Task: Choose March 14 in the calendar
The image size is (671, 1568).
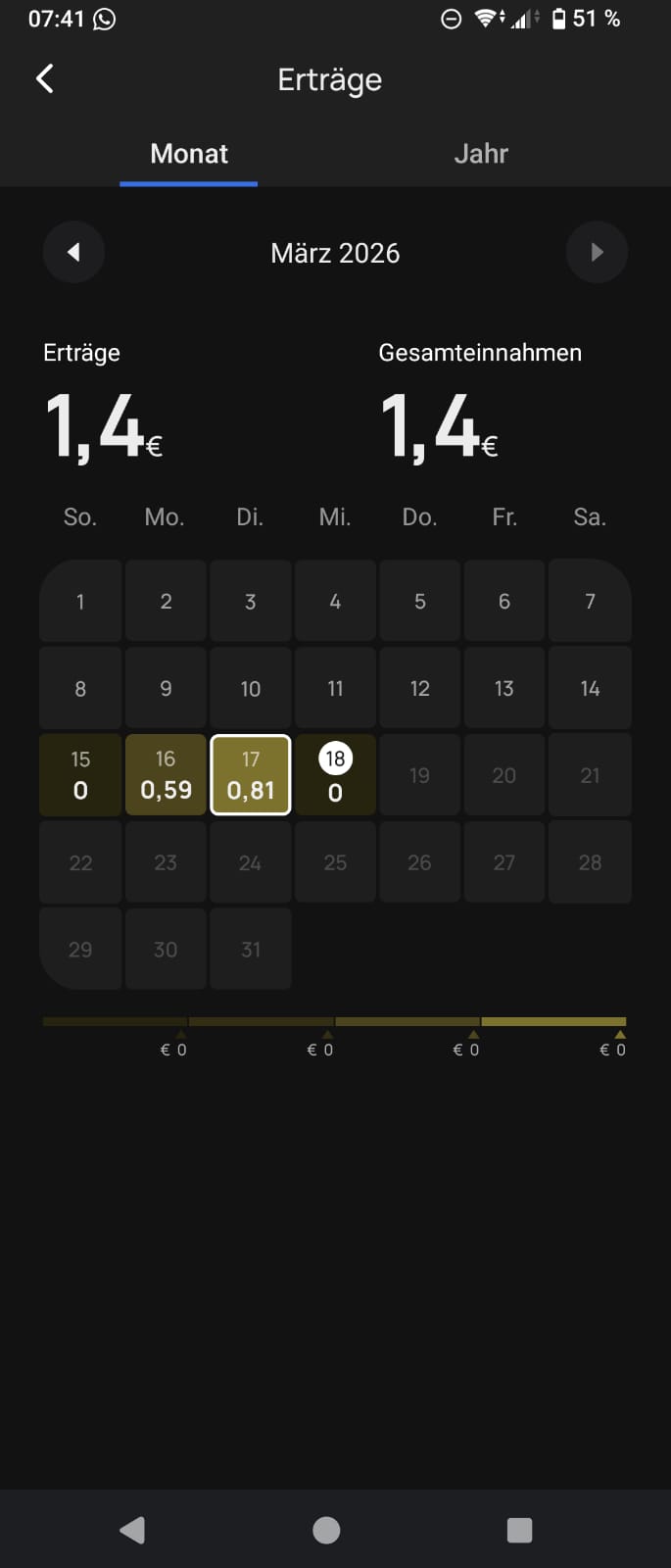Action: click(x=590, y=688)
